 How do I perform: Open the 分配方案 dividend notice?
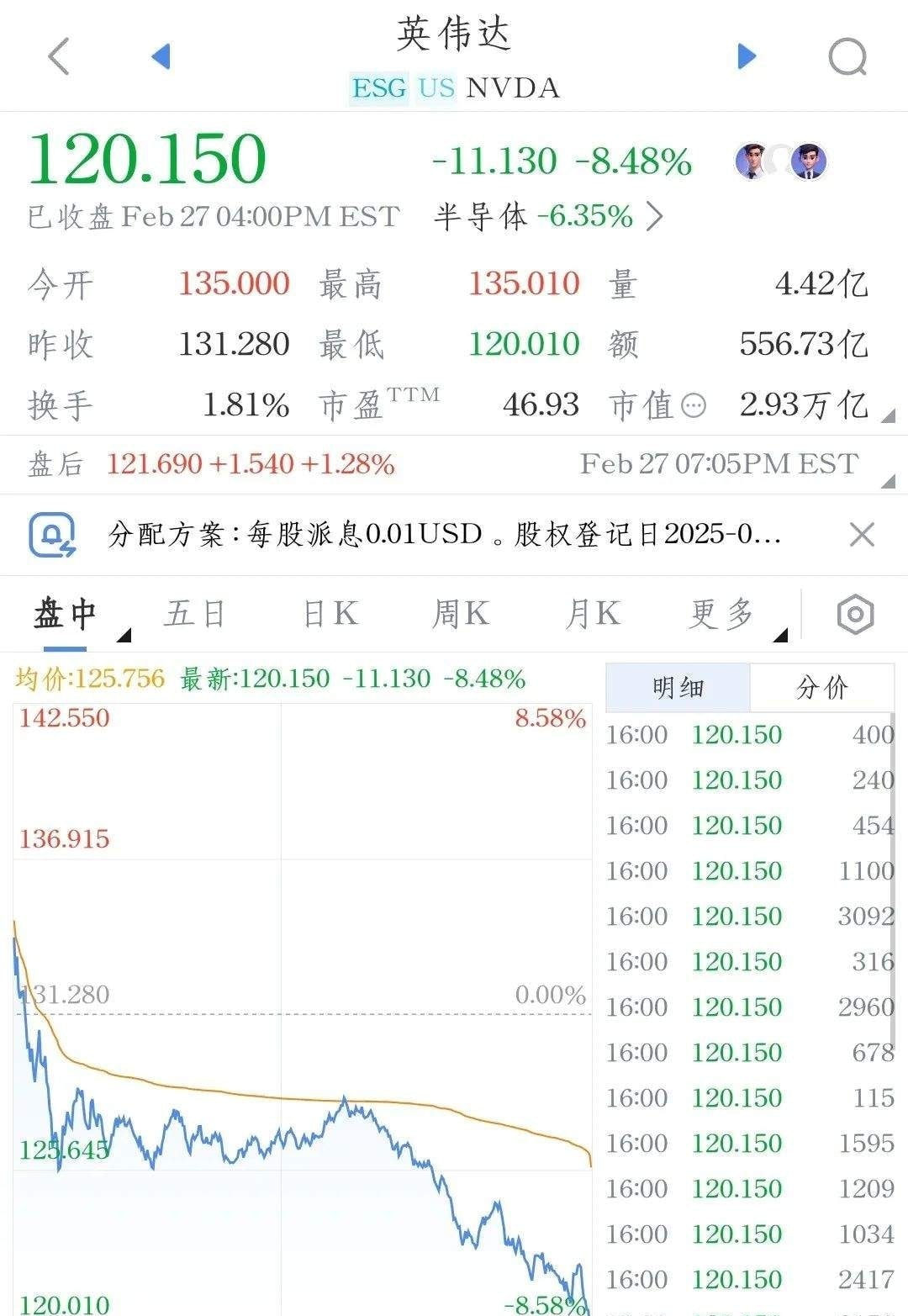click(446, 534)
